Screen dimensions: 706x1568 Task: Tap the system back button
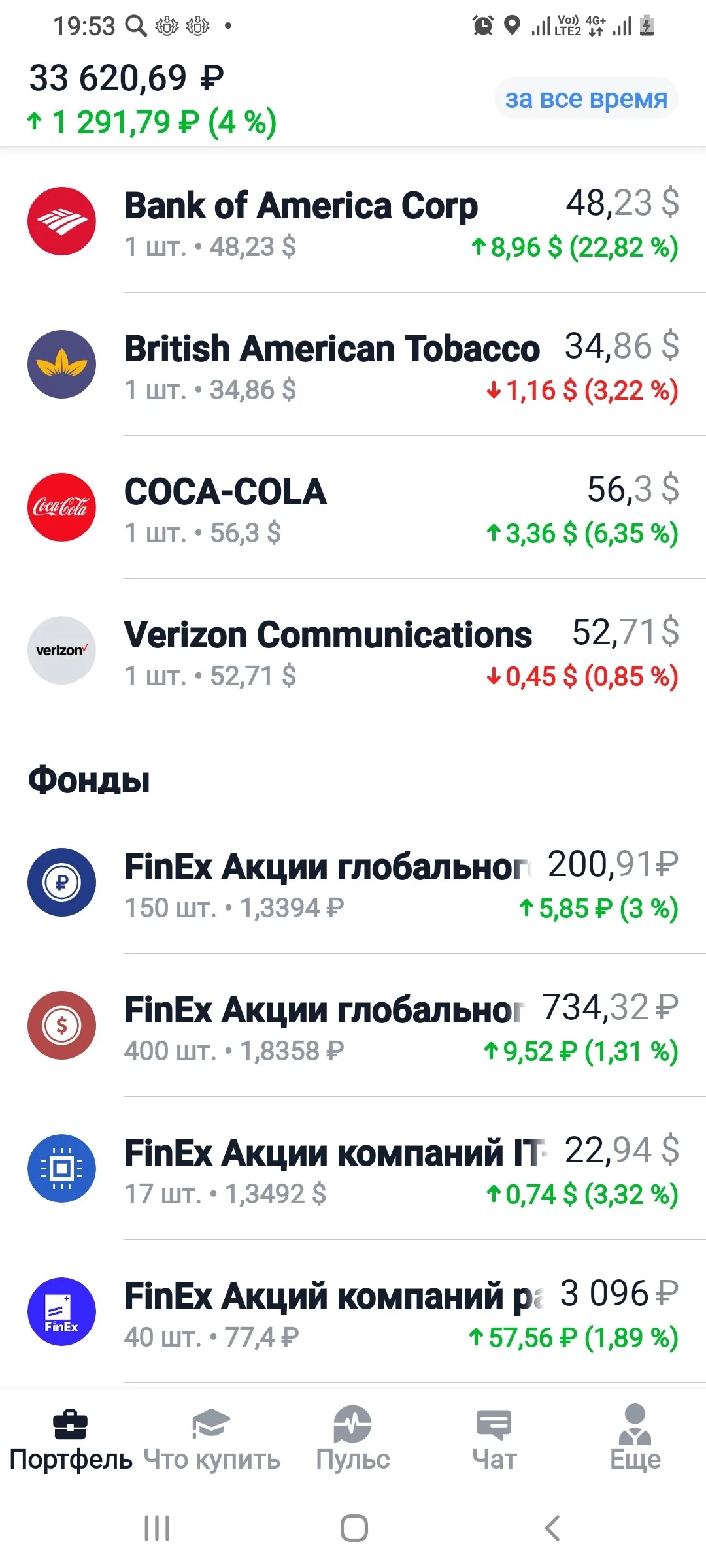(552, 1528)
